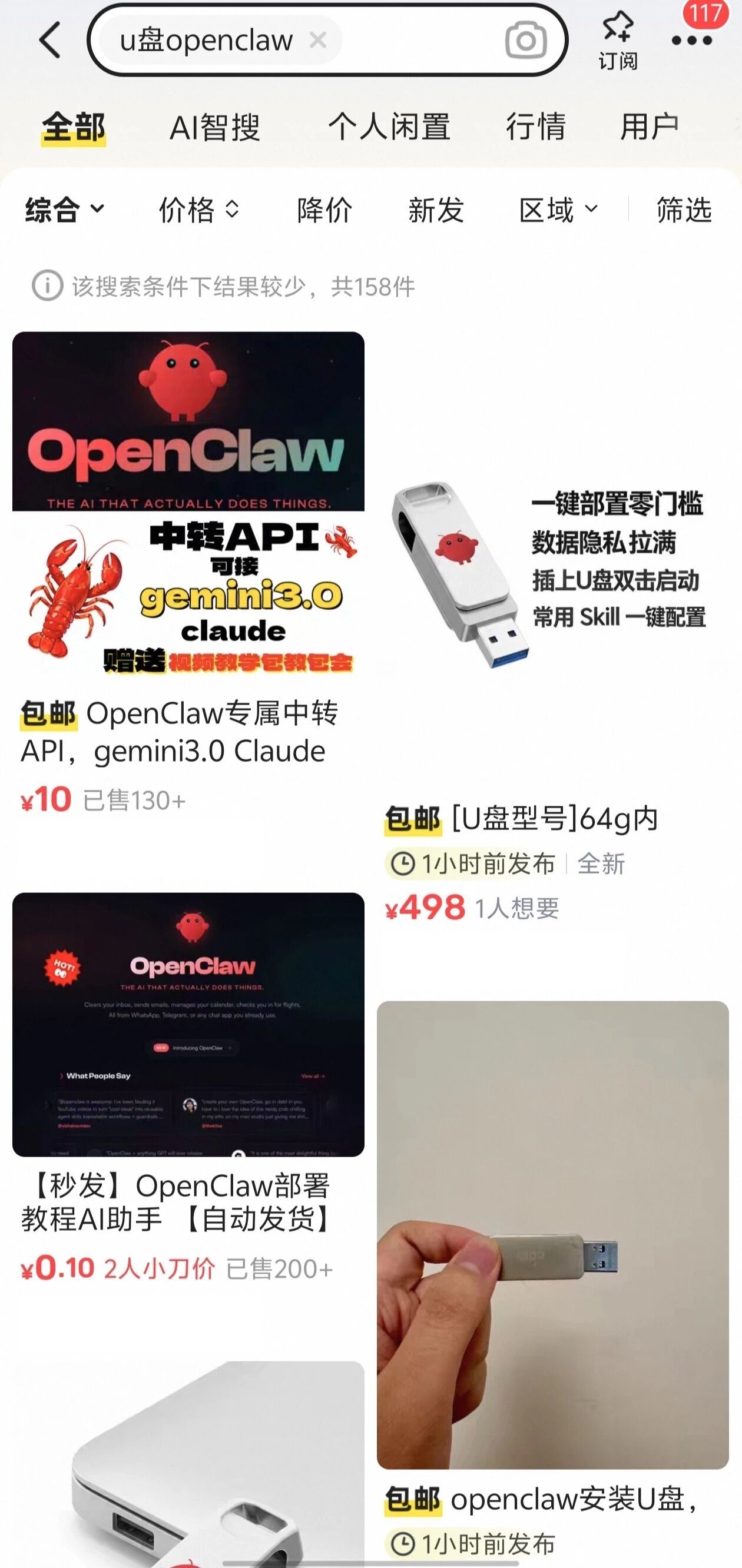This screenshot has height=1568, width=742.
Task: Show 新发 newly posted items
Action: pyautogui.click(x=436, y=210)
